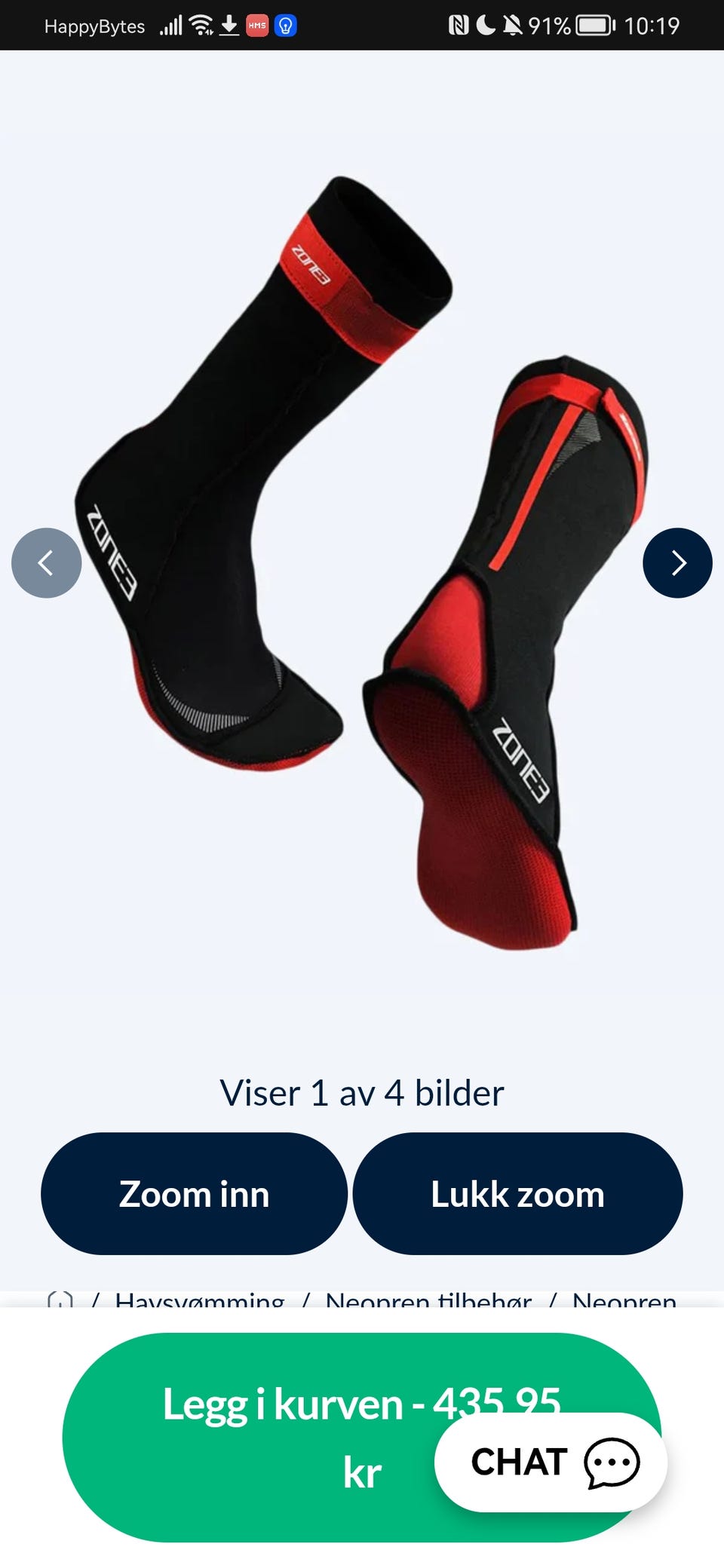Open the Neopren tilbehør breadcrumb link
Viewport: 724px width, 1568px height.
pyautogui.click(x=430, y=1295)
